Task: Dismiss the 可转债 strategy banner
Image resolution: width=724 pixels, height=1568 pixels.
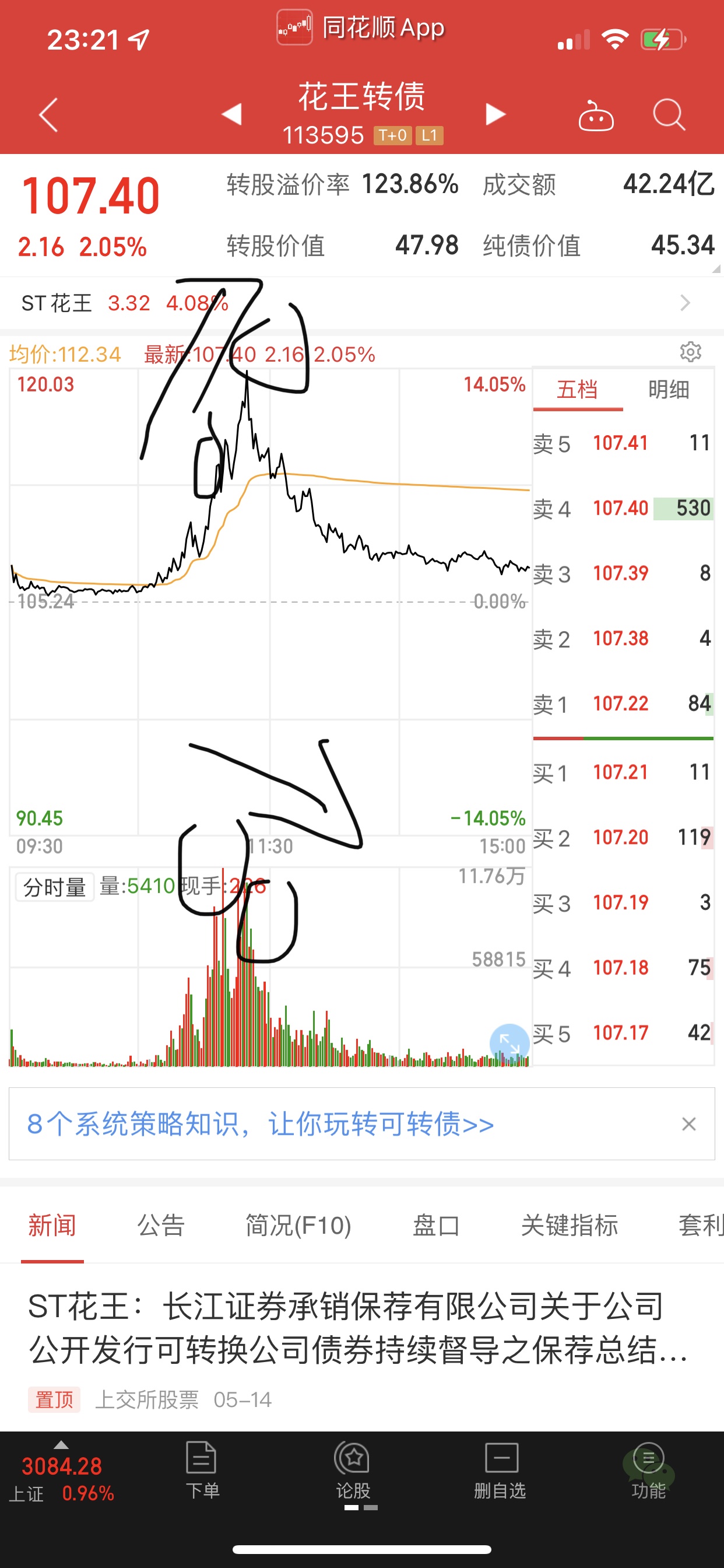Action: click(688, 1123)
